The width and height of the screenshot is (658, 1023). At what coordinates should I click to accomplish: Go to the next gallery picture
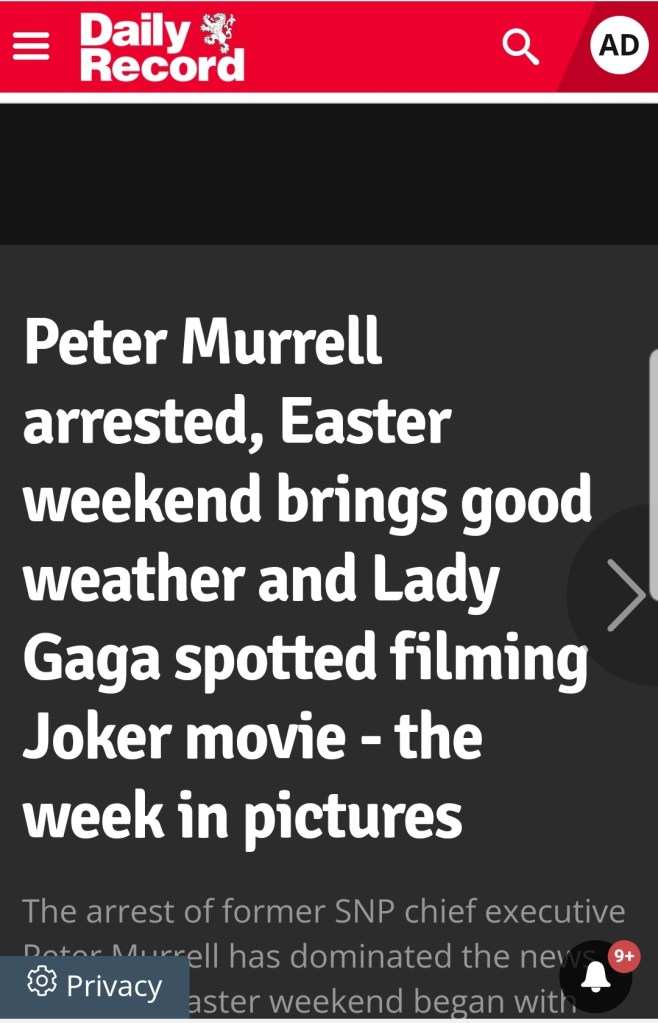click(x=626, y=594)
